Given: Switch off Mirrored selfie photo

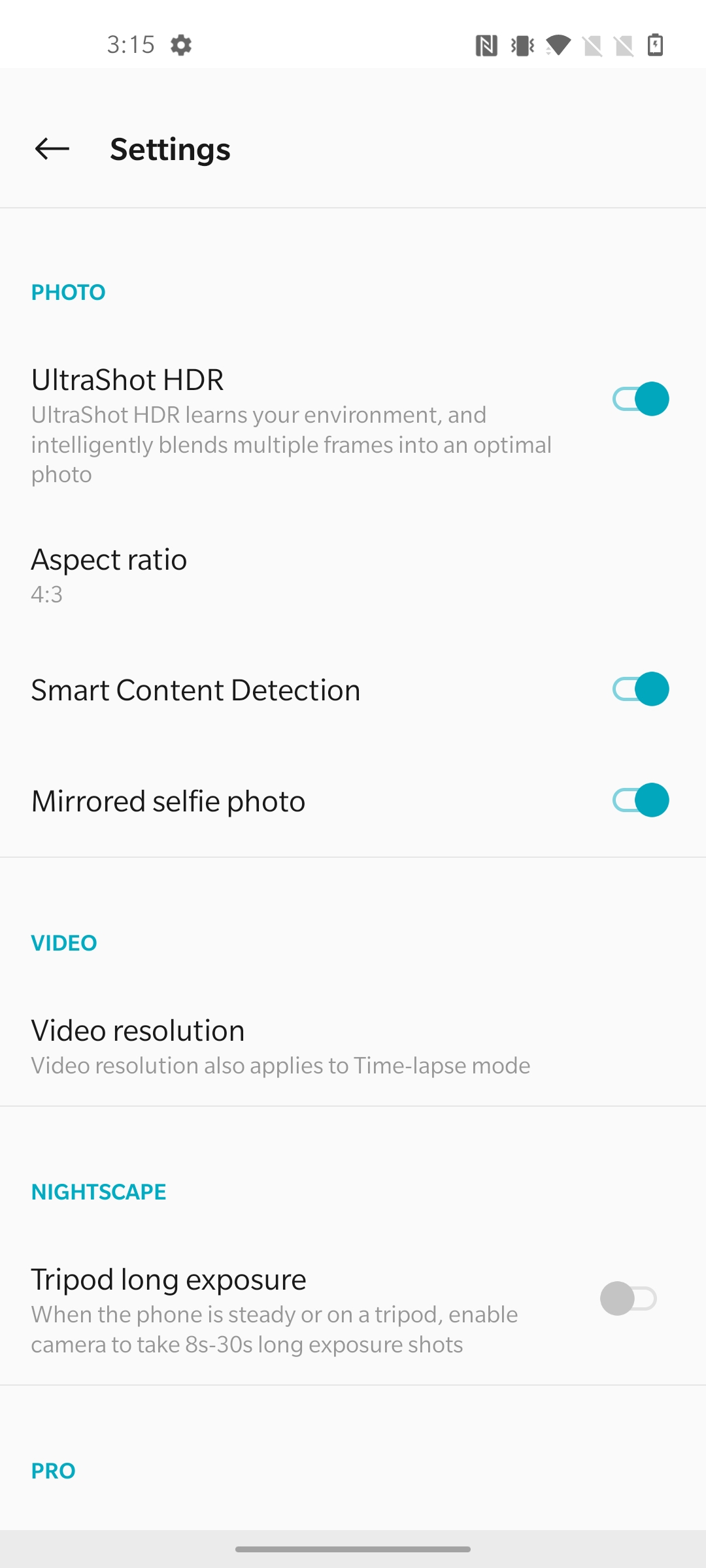Looking at the screenshot, I should pos(640,800).
